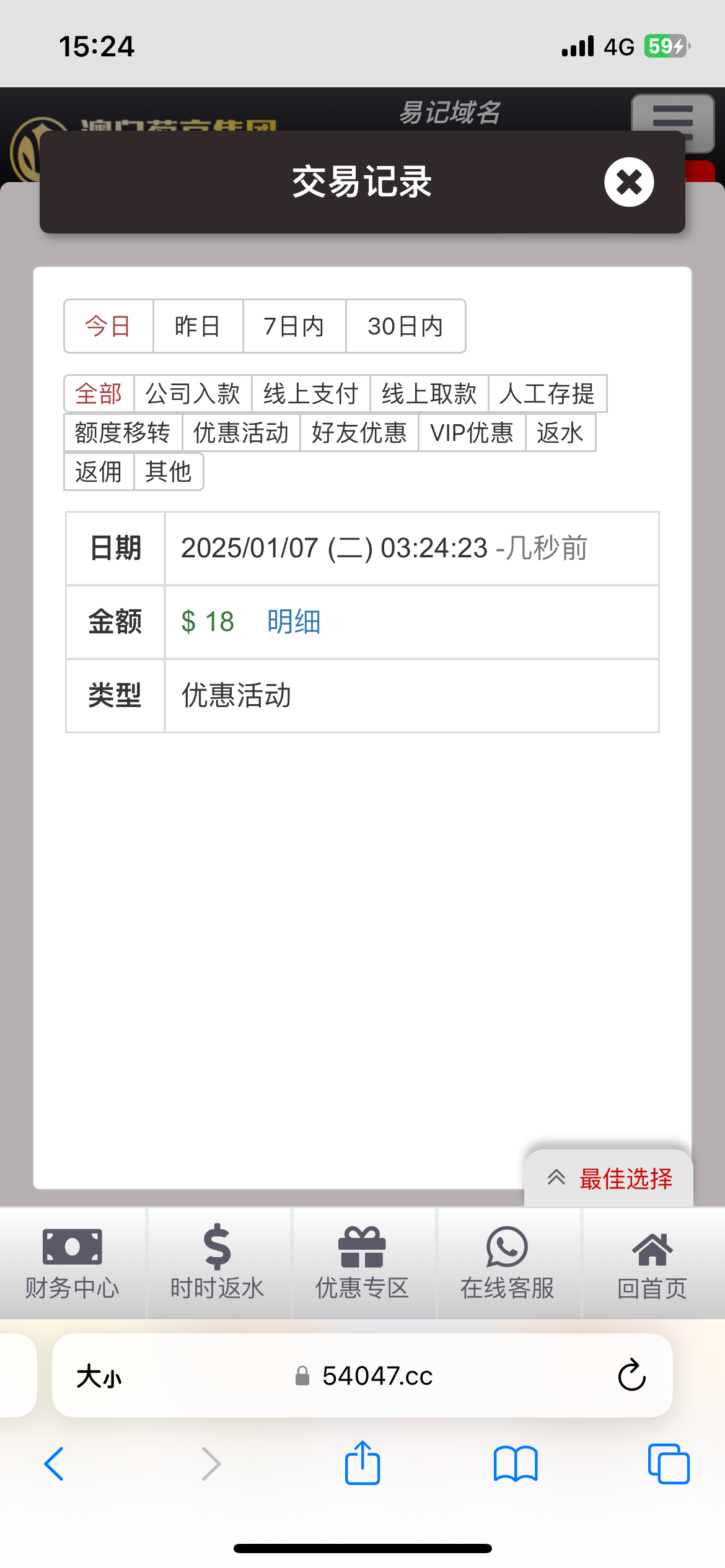Screen dimensions: 725x1568
Task: Open 财务中心 in the bottom bar
Action: pos(72,1263)
